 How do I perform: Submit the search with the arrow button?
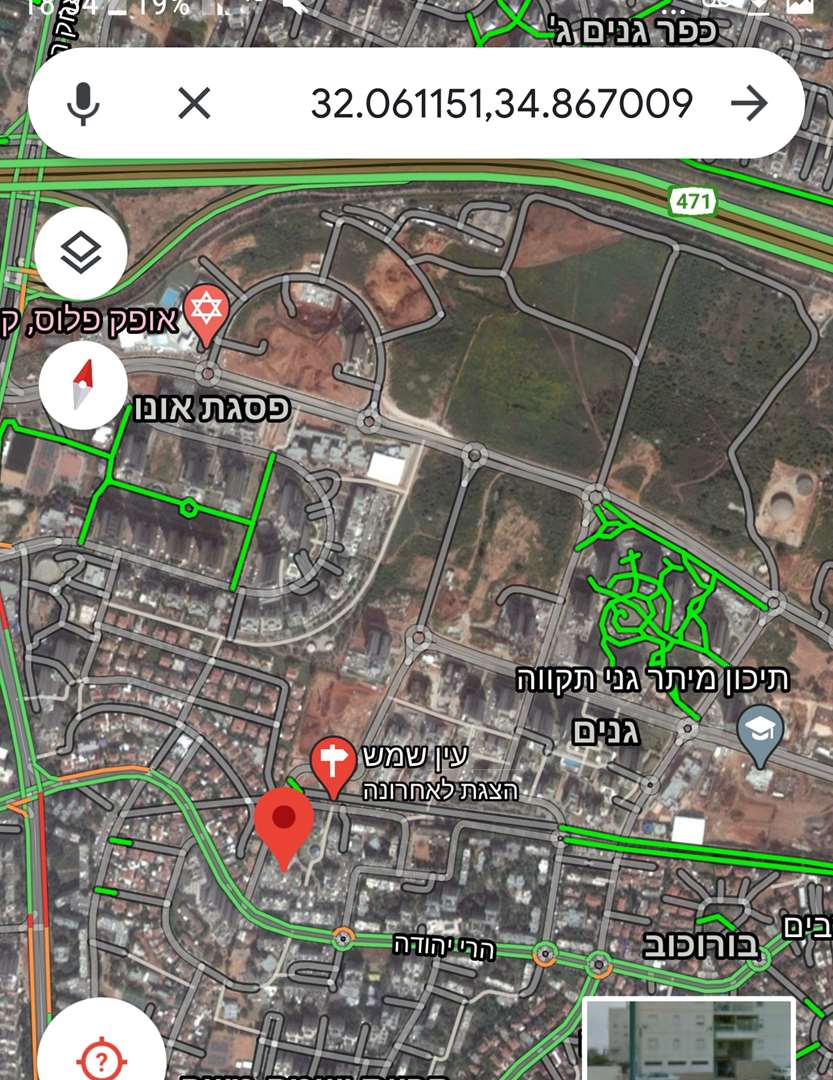[749, 103]
